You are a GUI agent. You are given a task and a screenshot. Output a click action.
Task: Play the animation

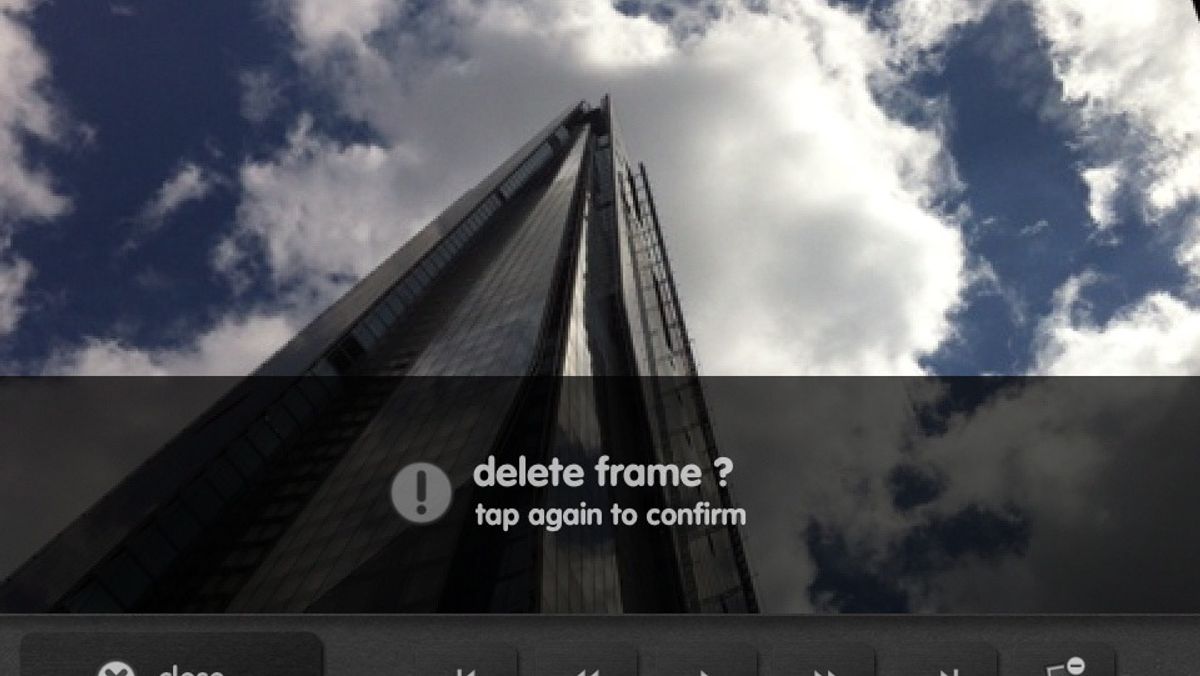(x=701, y=664)
